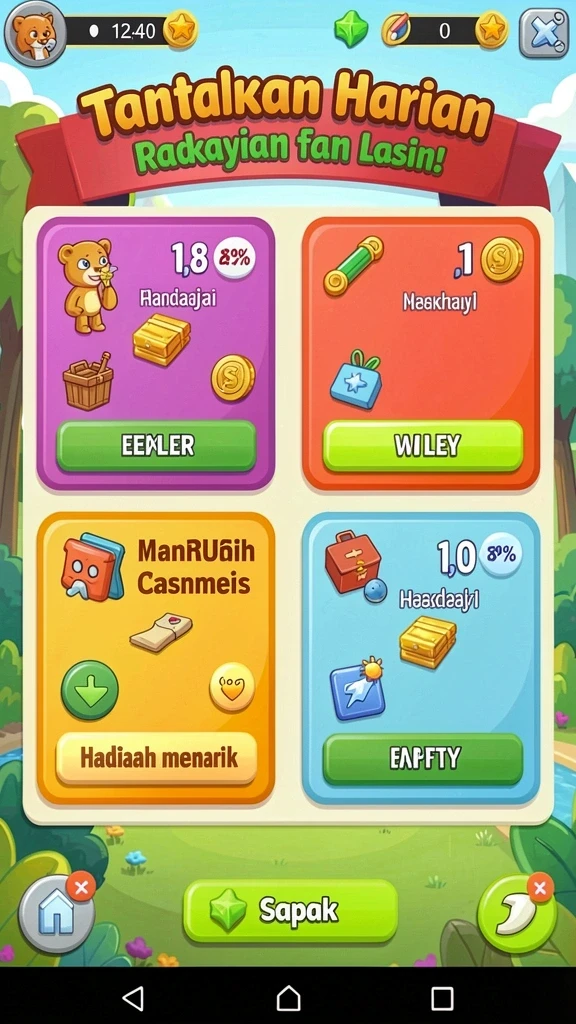Tap the round green button at bottom right
This screenshot has height=1024, width=576.
click(516, 914)
